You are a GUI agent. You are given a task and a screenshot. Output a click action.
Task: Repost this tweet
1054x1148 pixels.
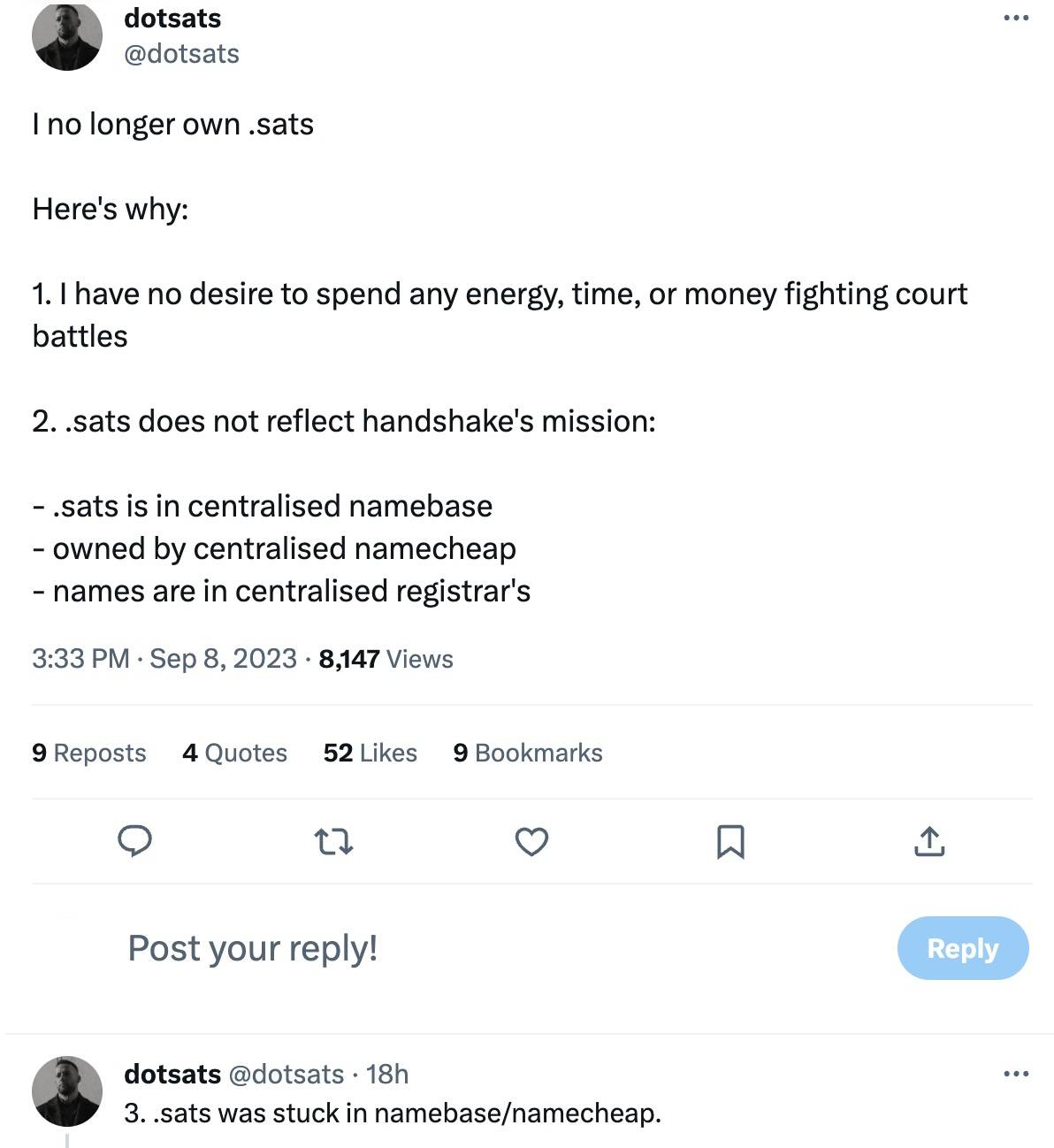[334, 841]
